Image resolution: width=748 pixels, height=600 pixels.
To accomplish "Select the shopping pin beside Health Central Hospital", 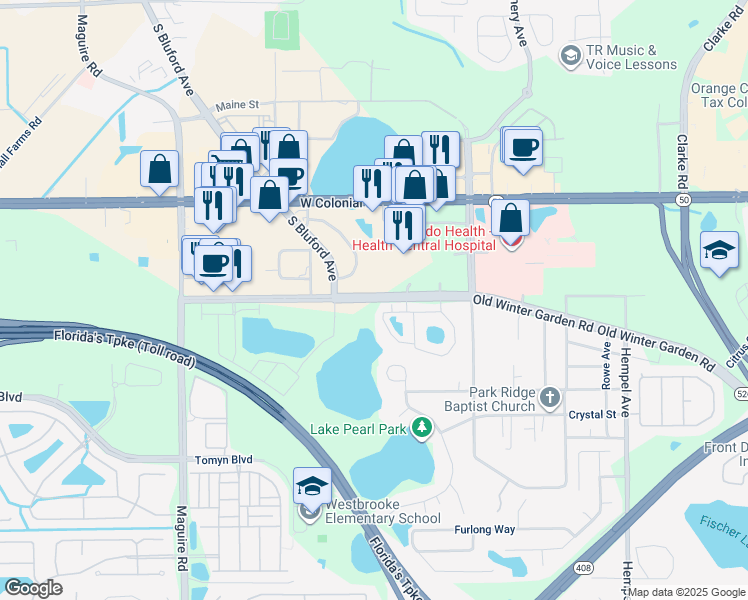I will coord(510,218).
